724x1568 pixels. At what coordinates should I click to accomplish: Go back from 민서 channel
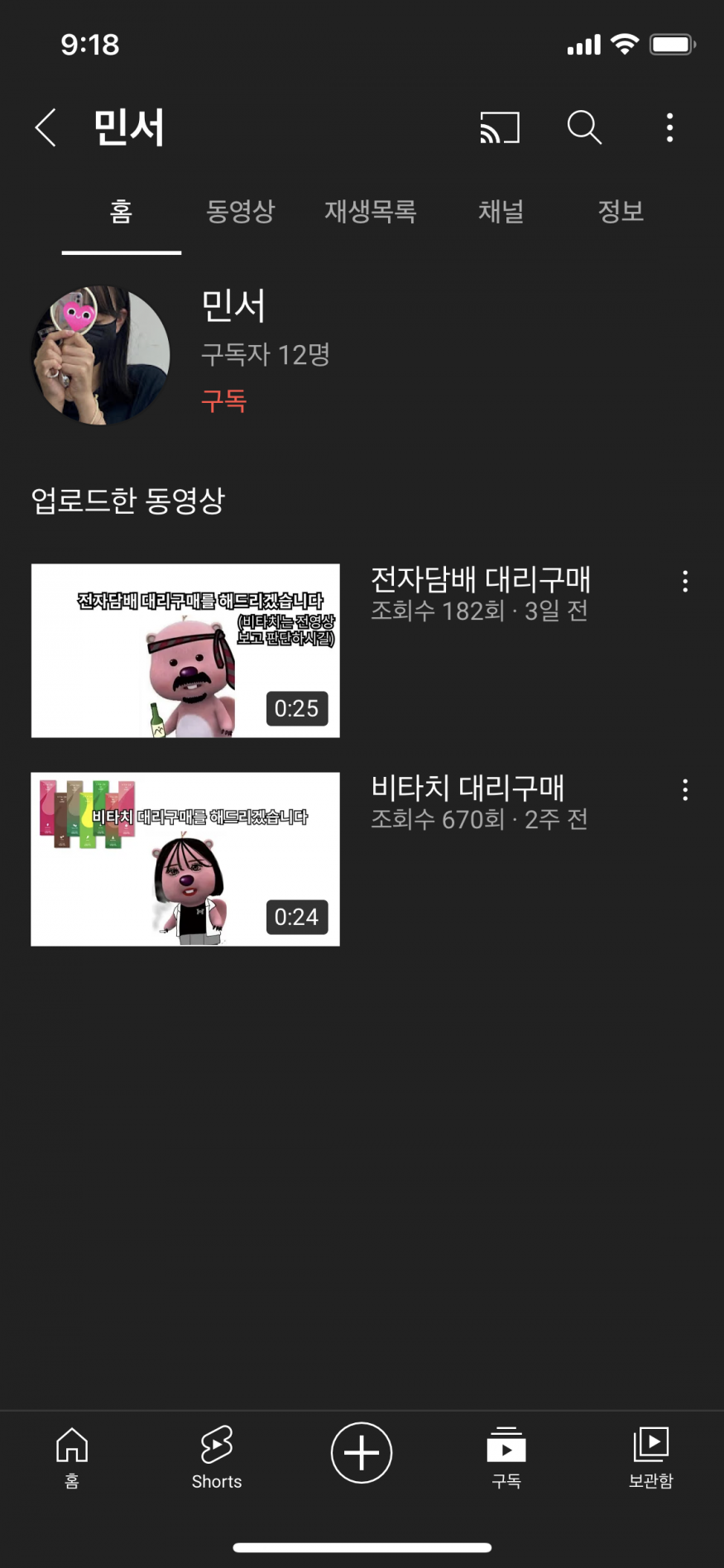[46, 128]
